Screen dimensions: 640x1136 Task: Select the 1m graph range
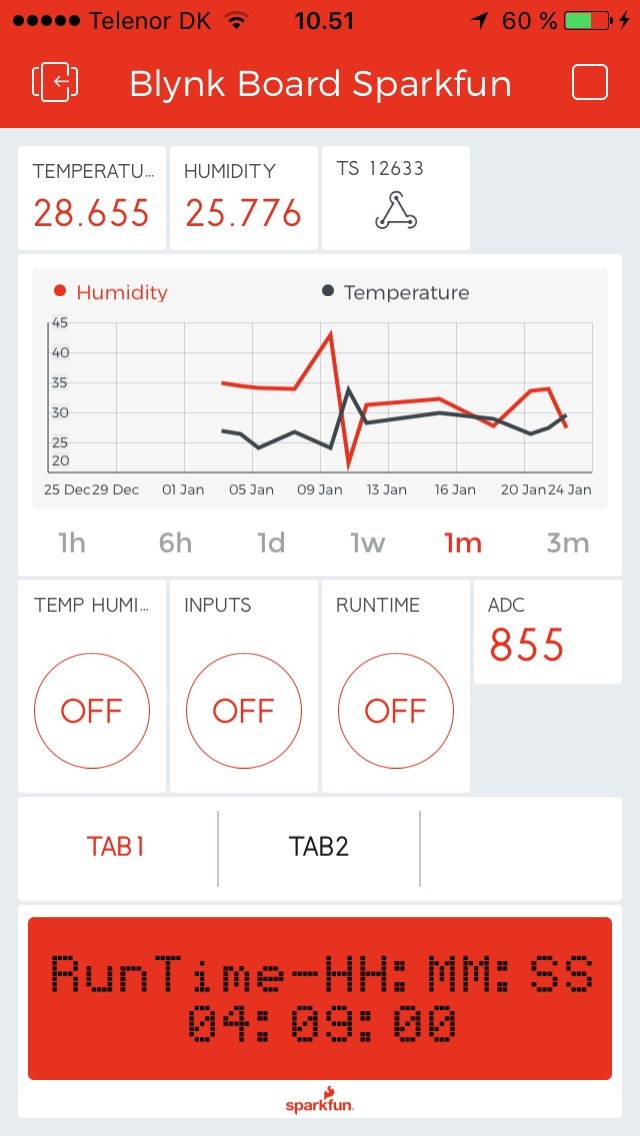(x=463, y=543)
